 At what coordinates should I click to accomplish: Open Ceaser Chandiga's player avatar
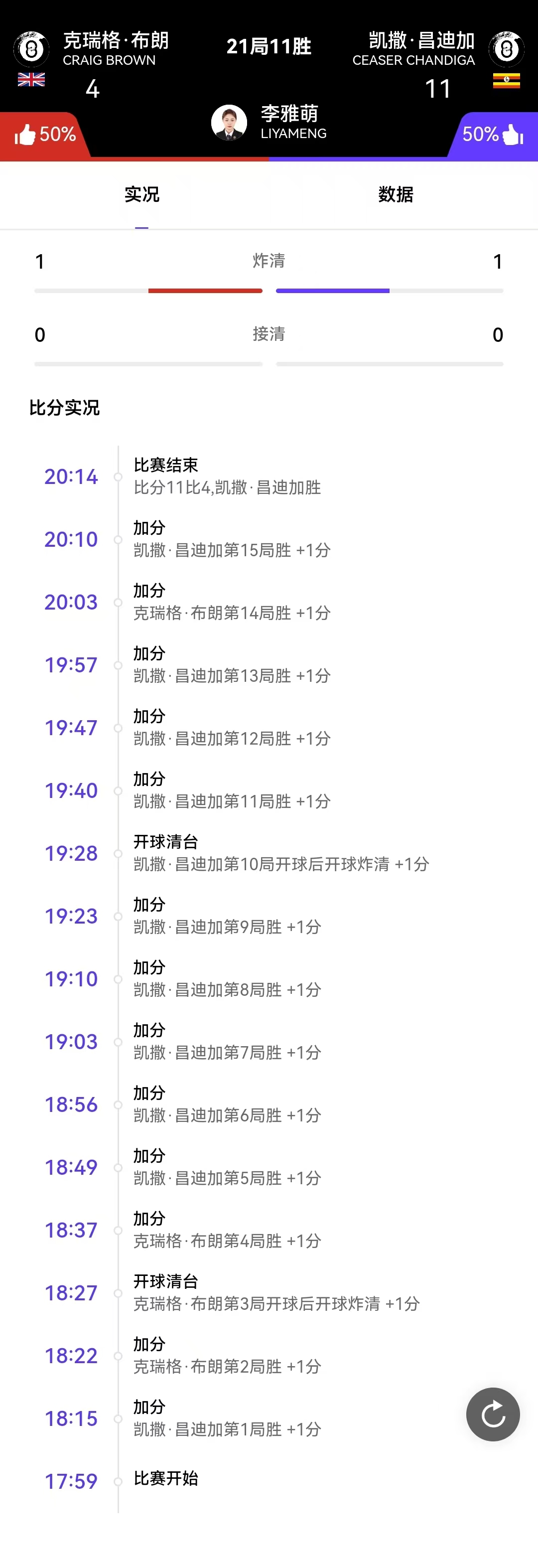pyautogui.click(x=506, y=49)
